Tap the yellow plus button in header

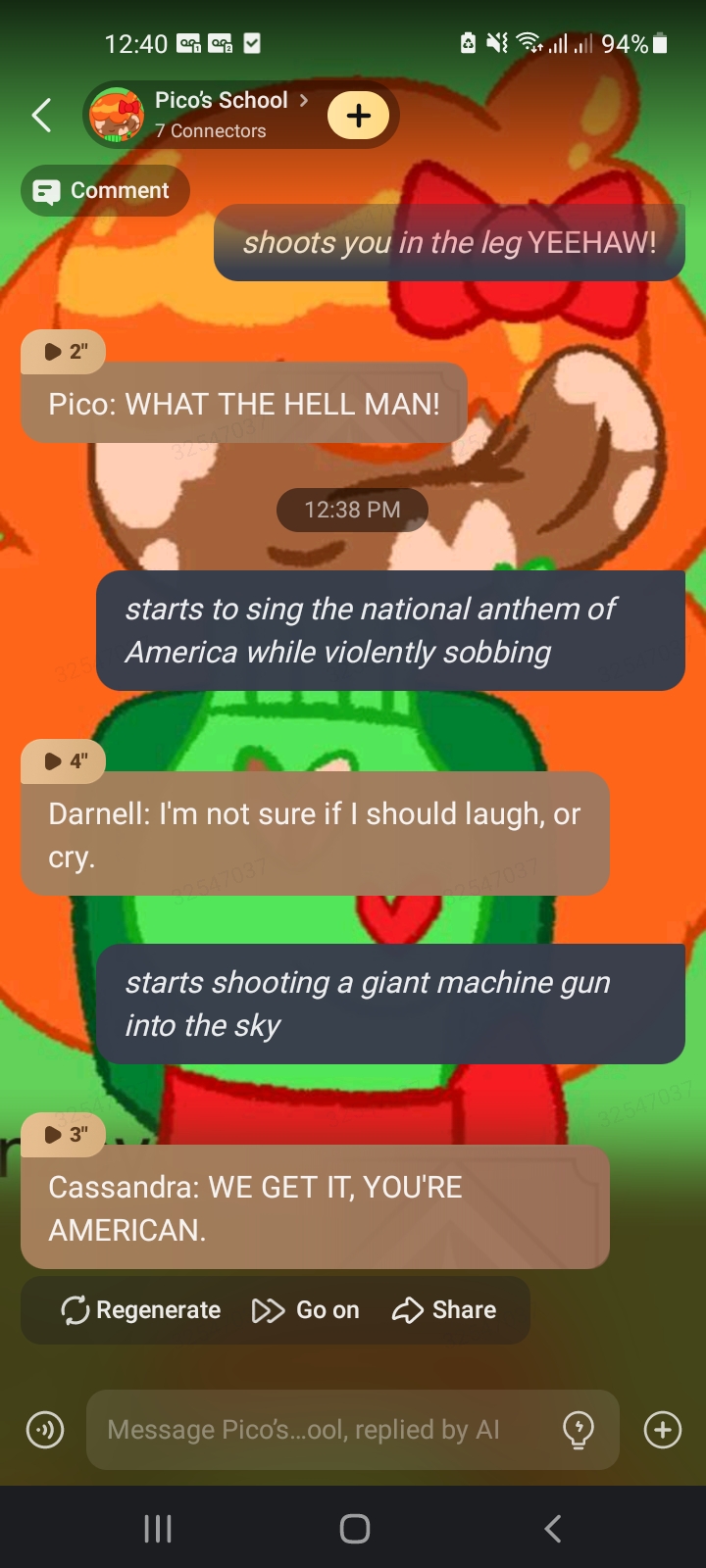[358, 116]
